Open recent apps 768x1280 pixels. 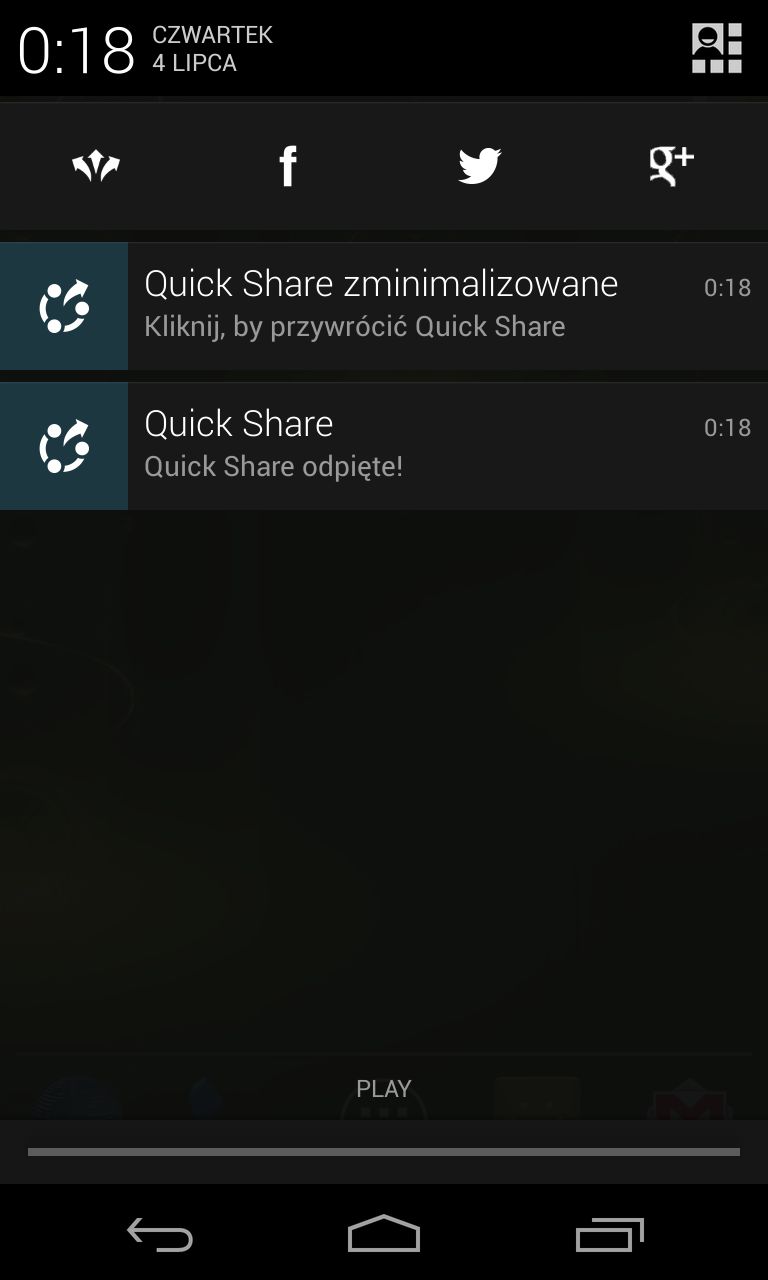[609, 1234]
